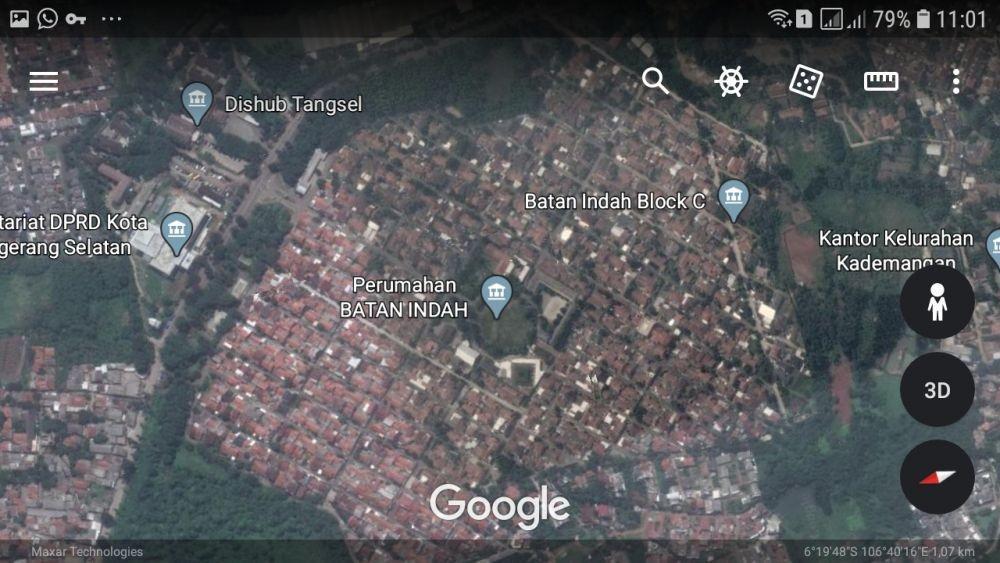The height and width of the screenshot is (563, 1000).
Task: Open Voyager ship wheel icon
Action: (731, 82)
